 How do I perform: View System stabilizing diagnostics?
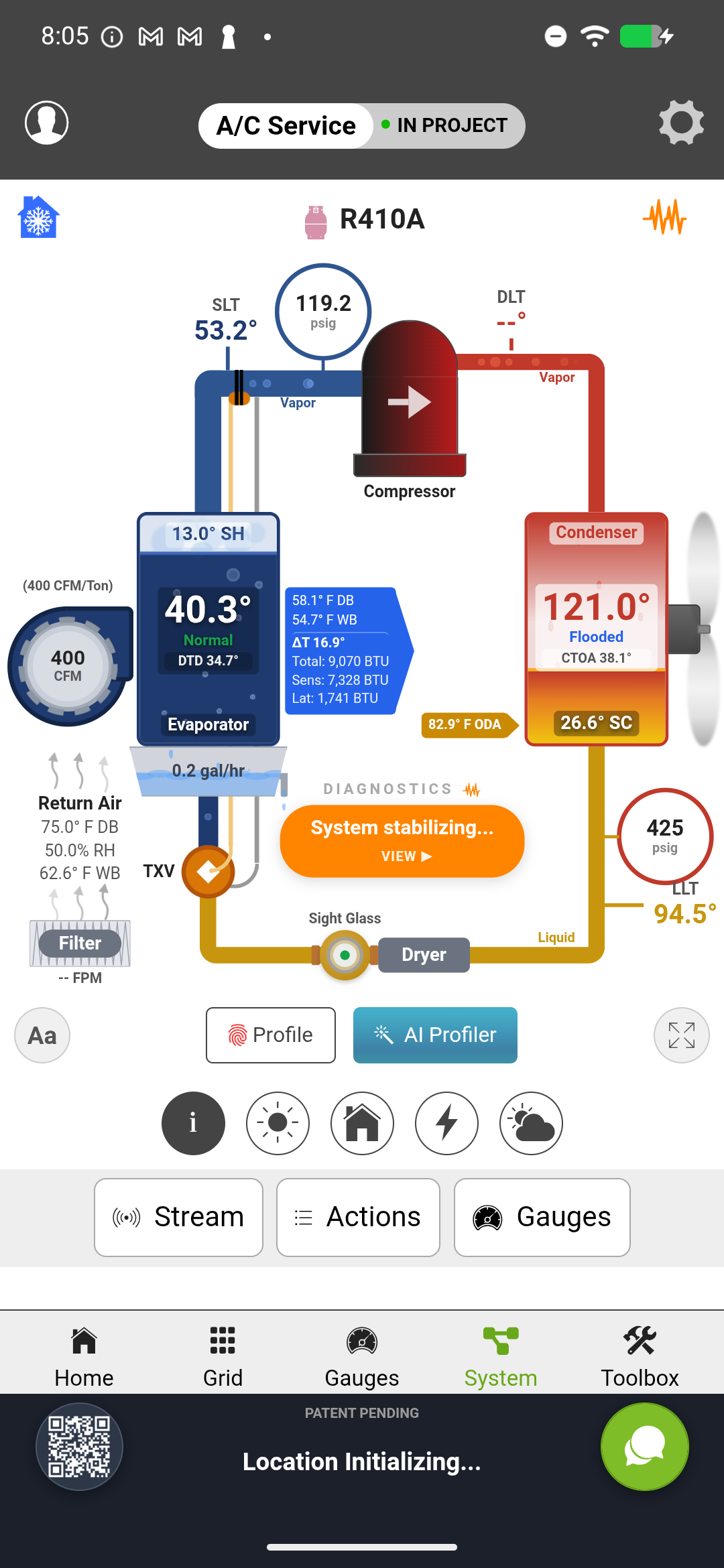coord(402,841)
